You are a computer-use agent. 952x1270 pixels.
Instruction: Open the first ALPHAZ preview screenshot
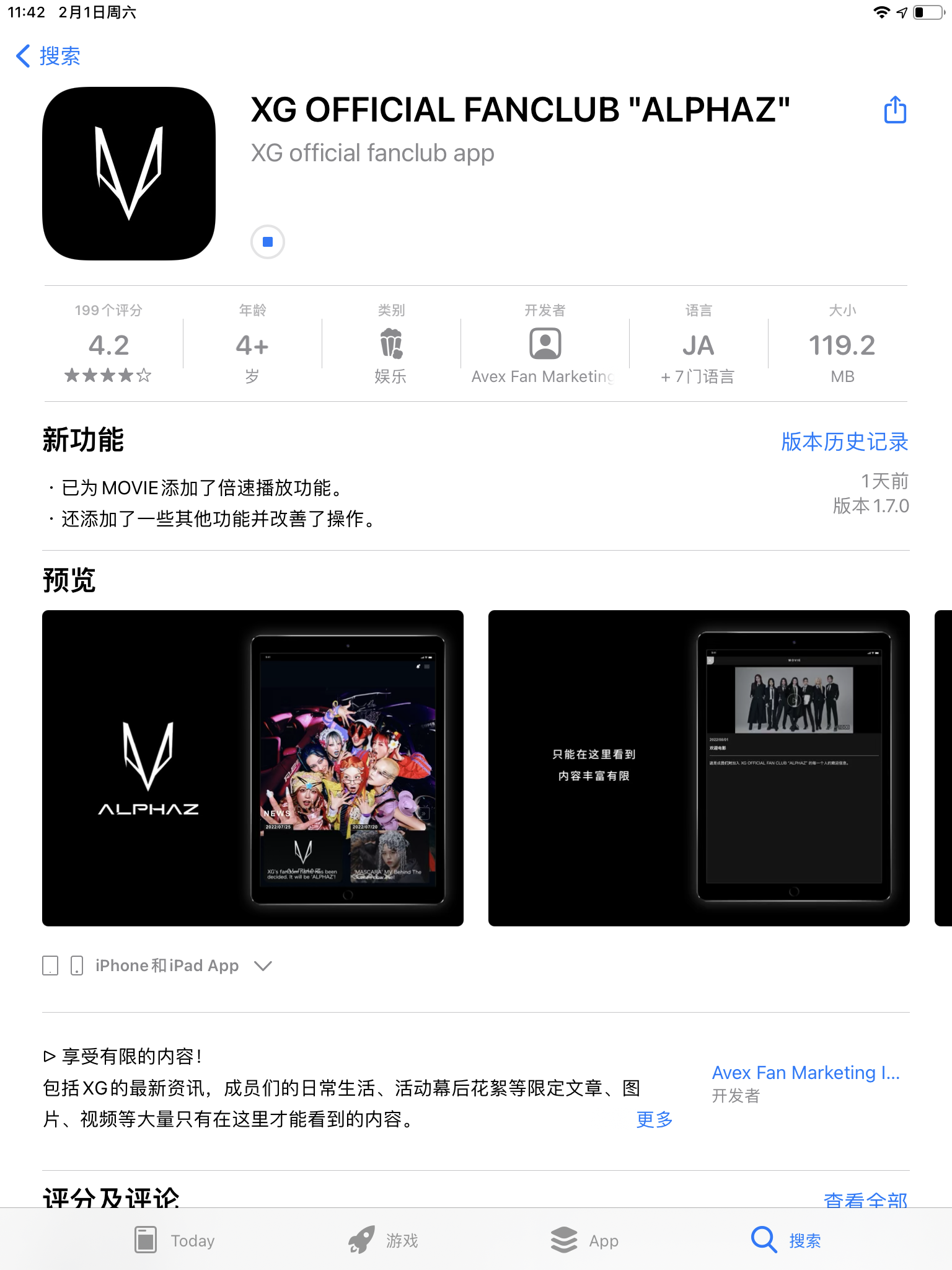(253, 768)
